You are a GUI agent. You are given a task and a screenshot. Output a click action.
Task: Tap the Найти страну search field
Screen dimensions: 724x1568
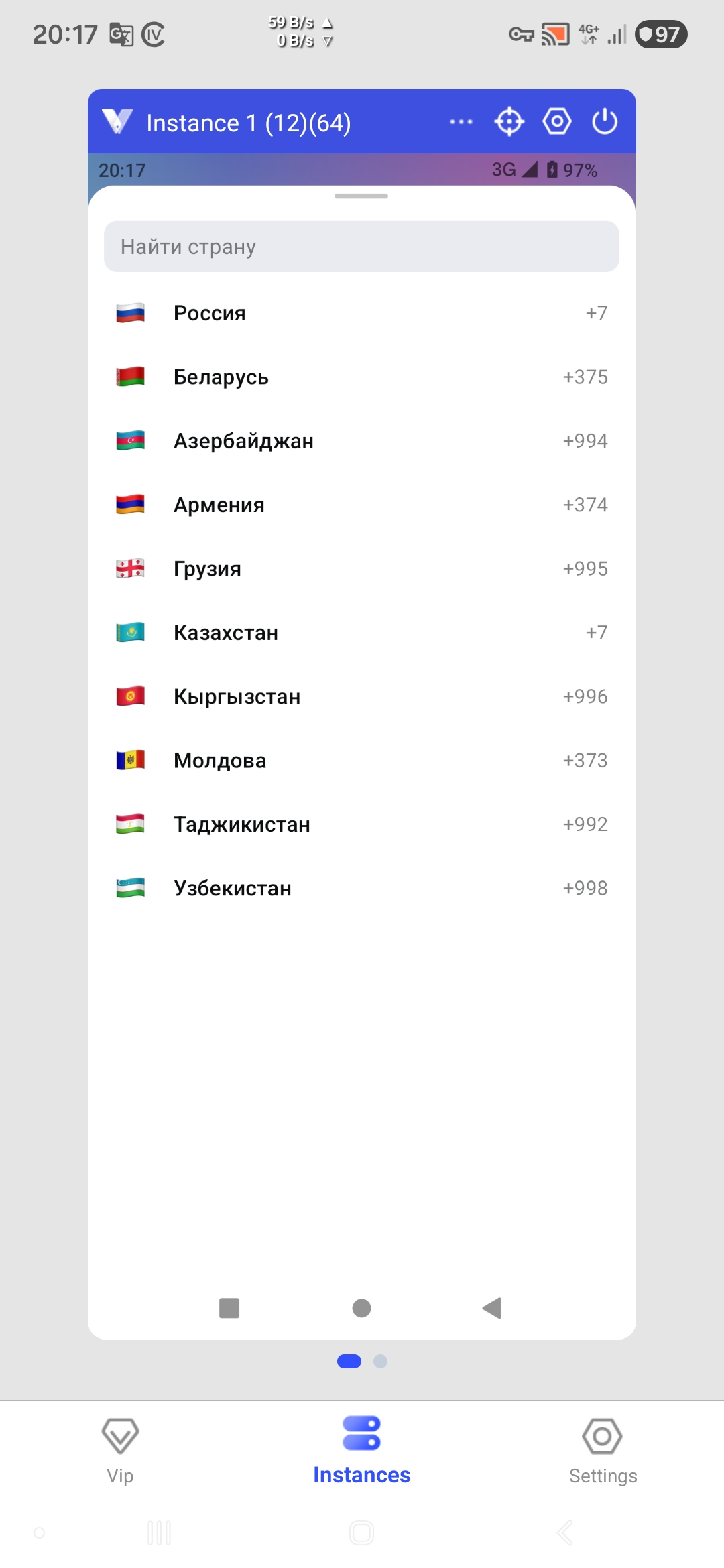point(361,247)
